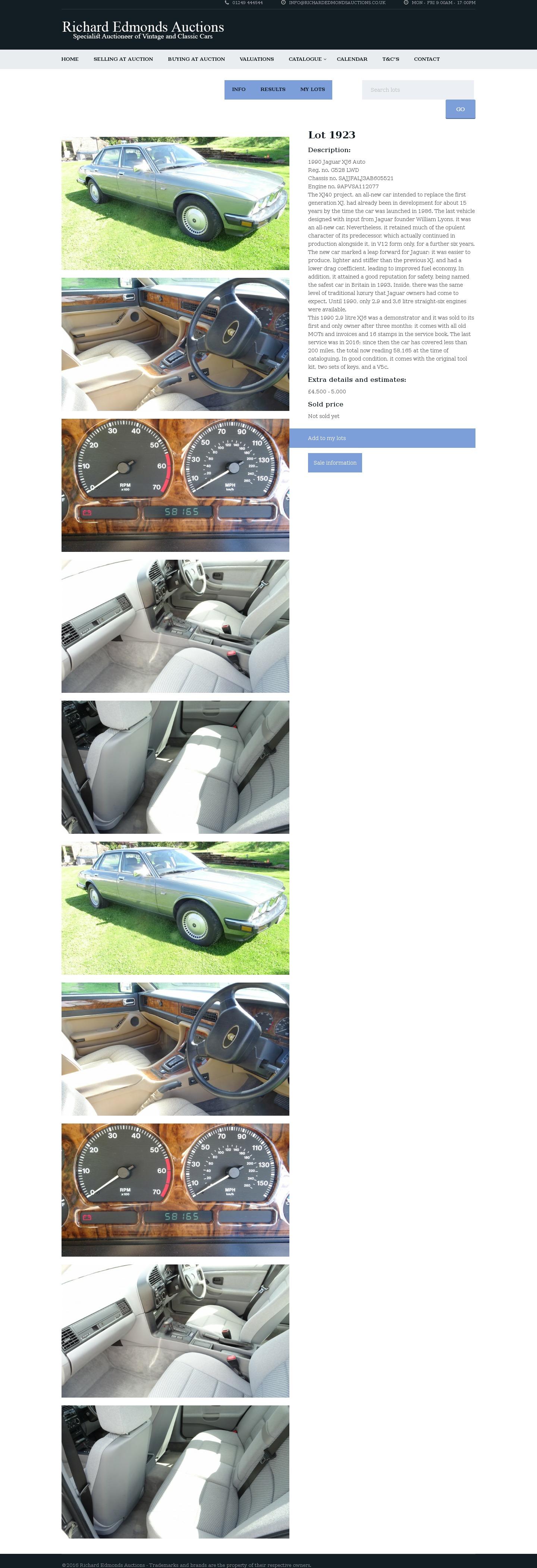Open the Home navigation link

(70, 59)
